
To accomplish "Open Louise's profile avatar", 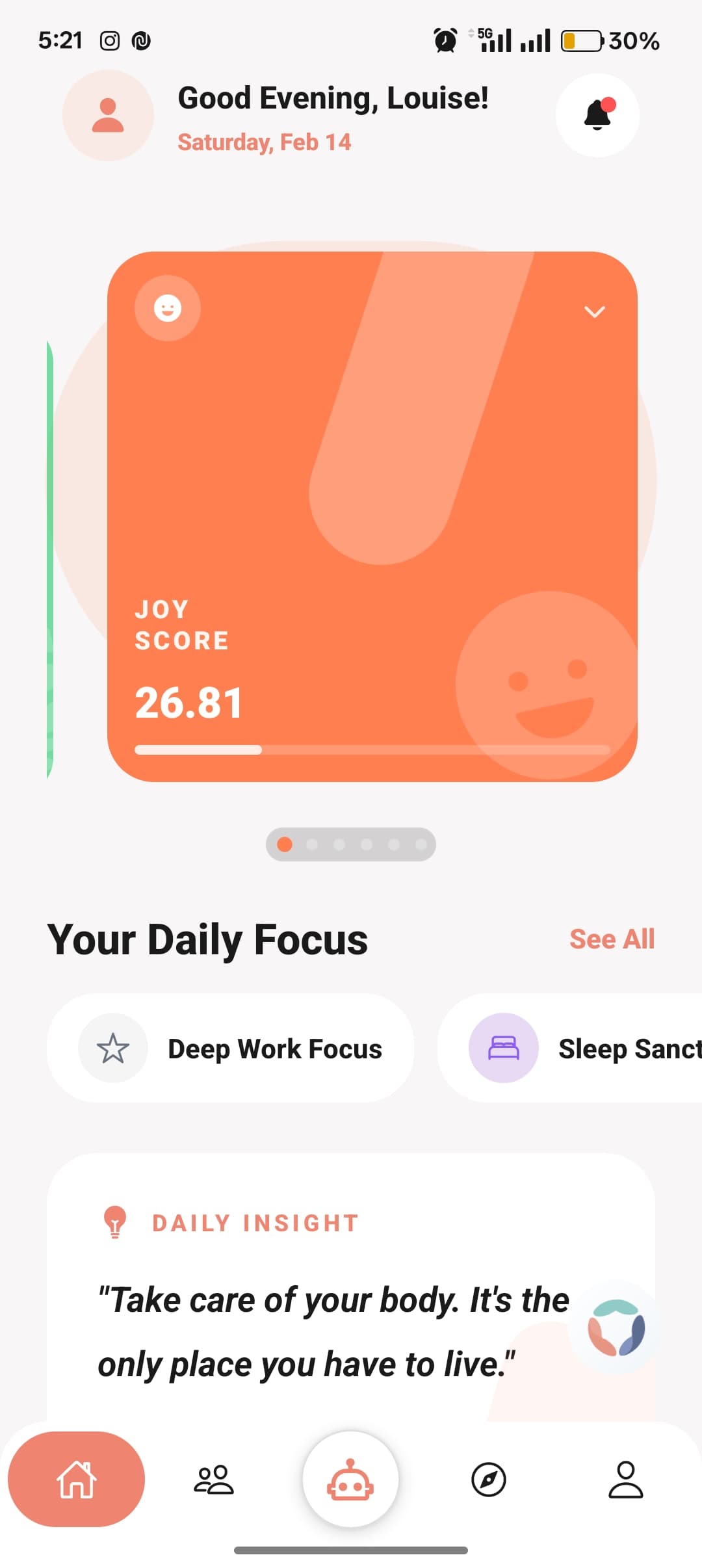I will [x=109, y=115].
